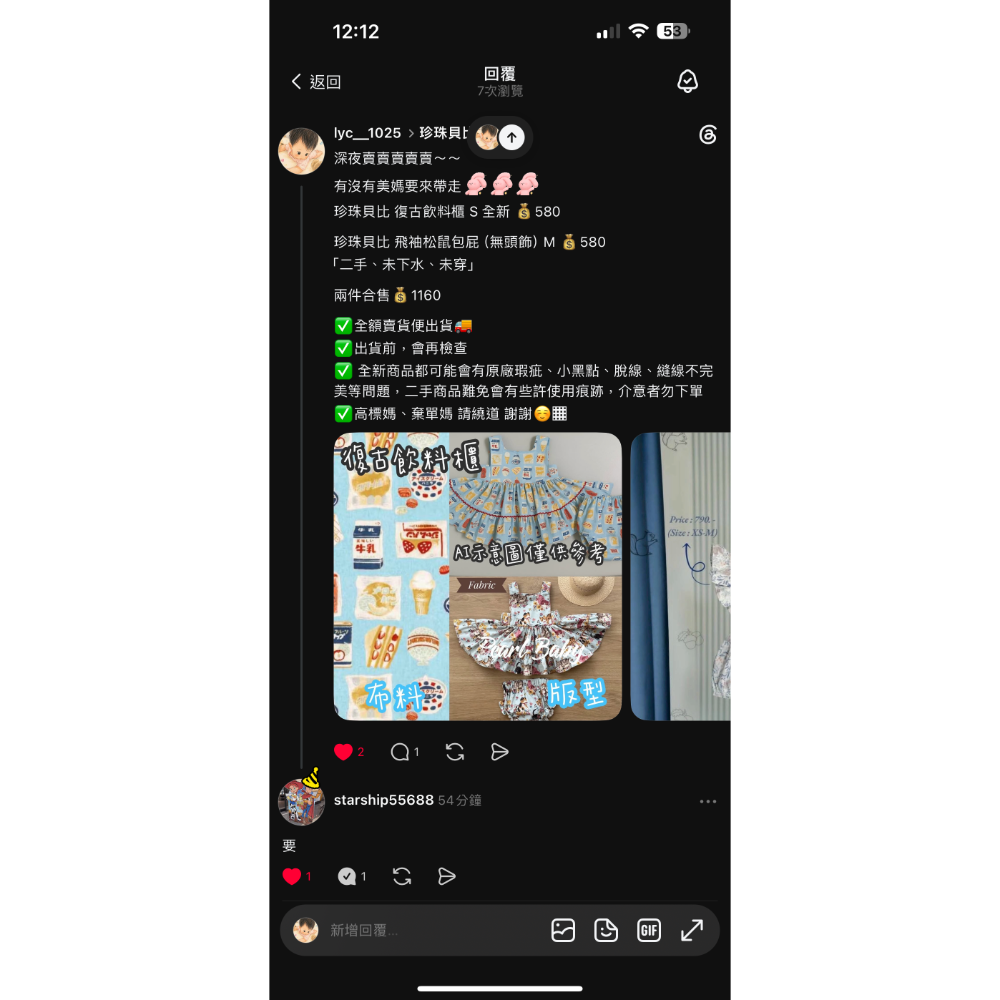
Task: Open the more options menu on starship55688's reply
Action: pos(707,801)
